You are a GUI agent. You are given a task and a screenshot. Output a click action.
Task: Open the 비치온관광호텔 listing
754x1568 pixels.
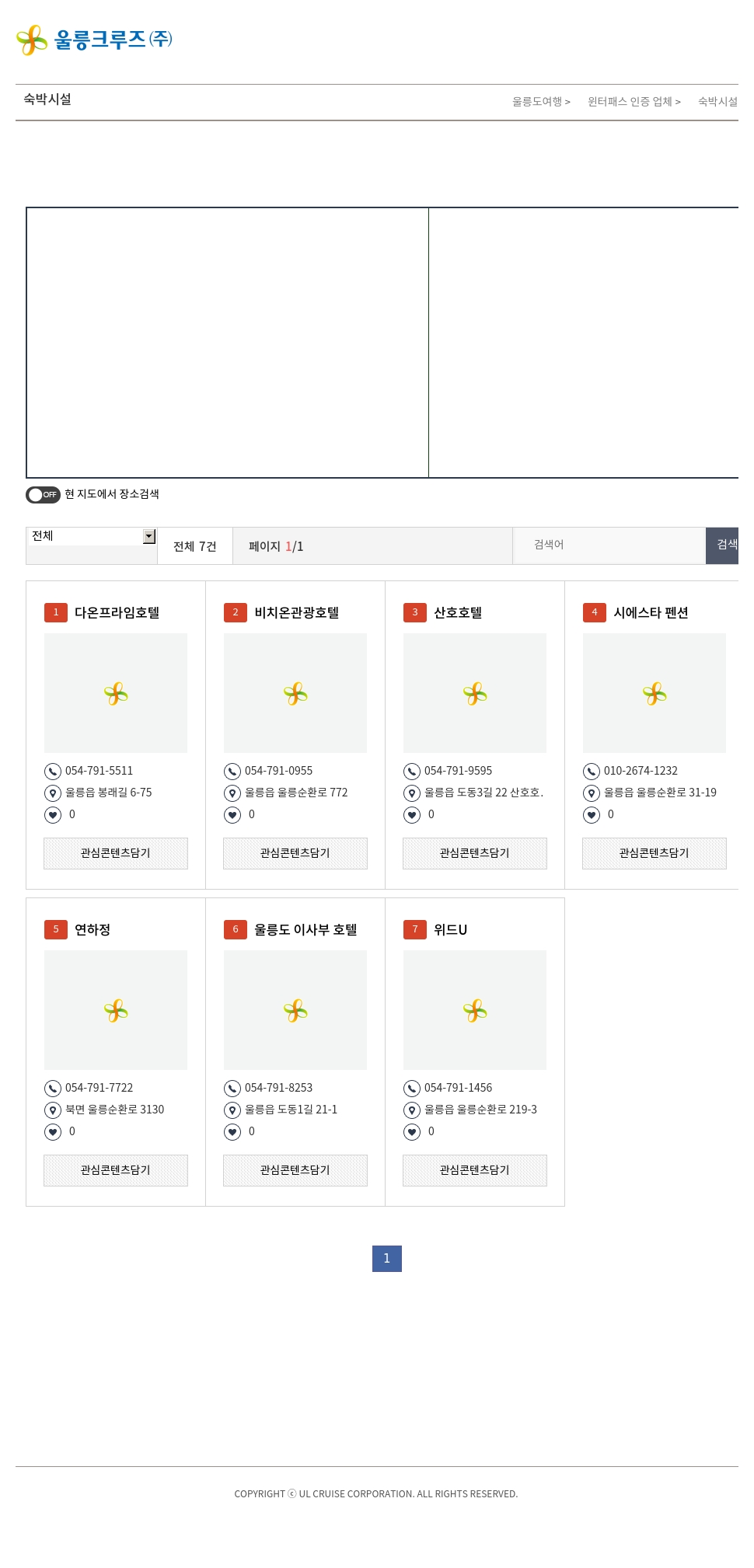coord(296,613)
